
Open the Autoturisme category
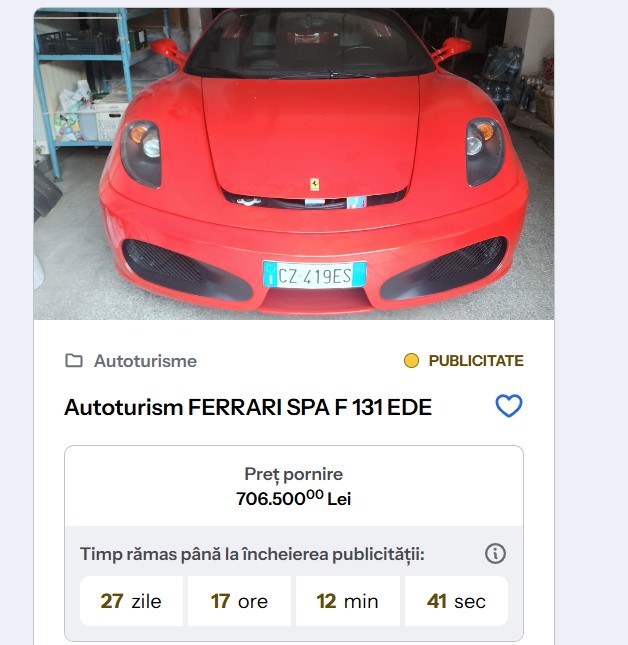(145, 361)
